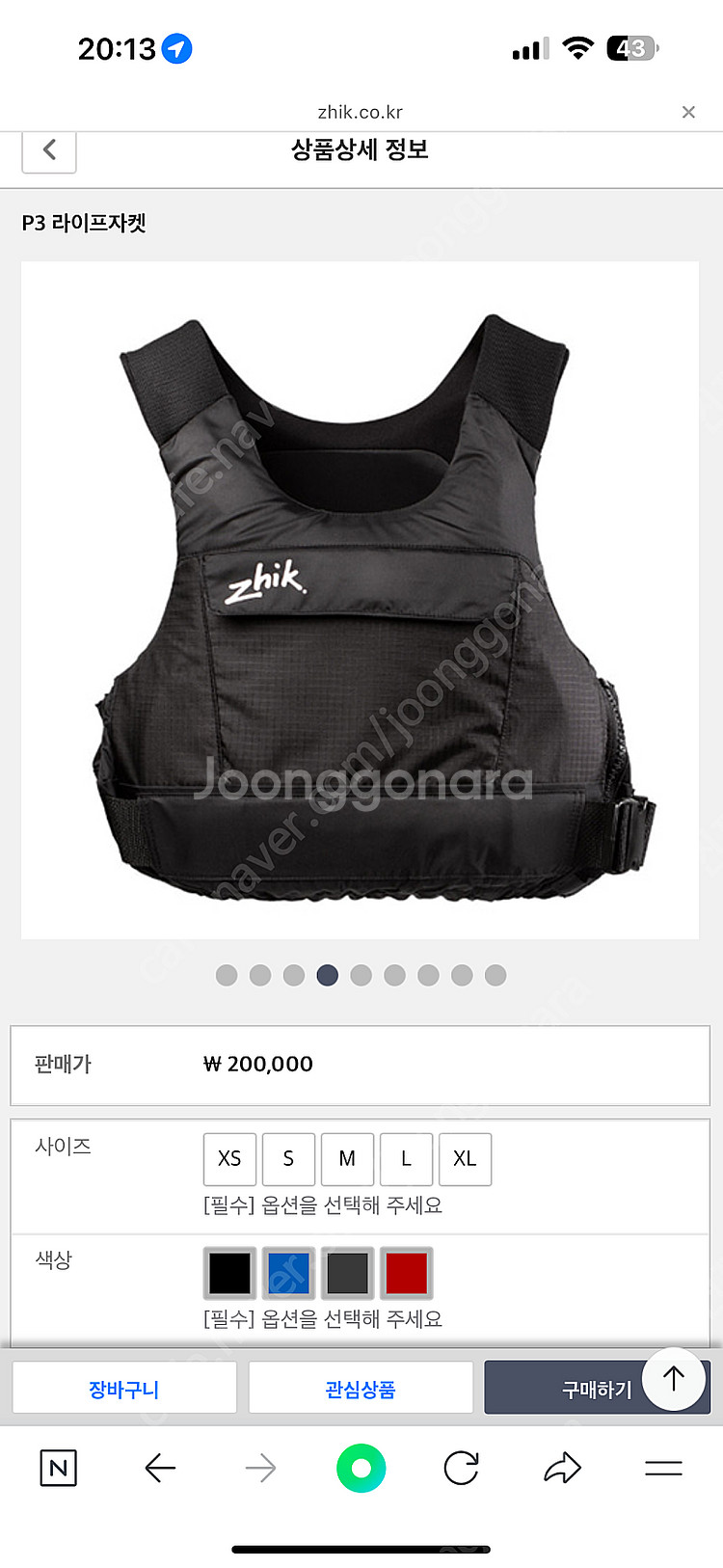Jump to page top with up arrow
The width and height of the screenshot is (723, 1568).
674,1379
